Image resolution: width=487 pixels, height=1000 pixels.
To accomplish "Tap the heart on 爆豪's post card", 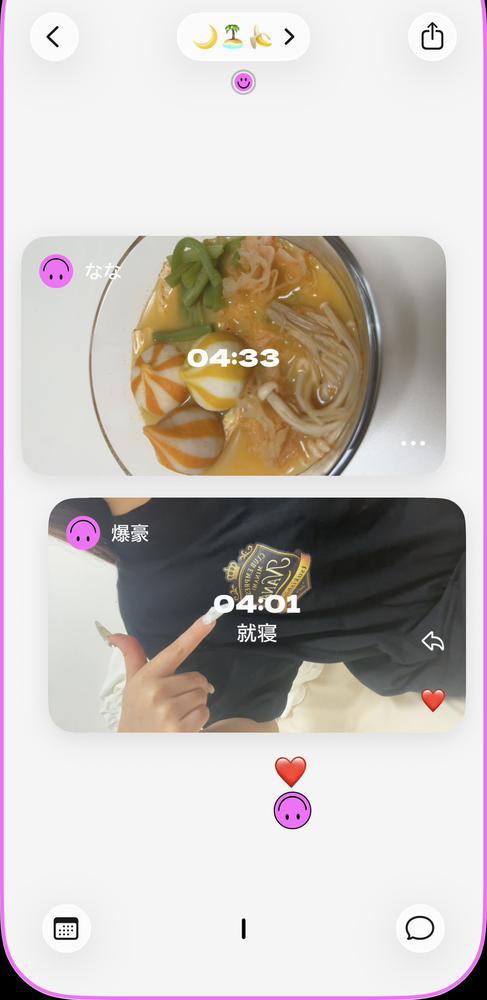I will coord(433,700).
